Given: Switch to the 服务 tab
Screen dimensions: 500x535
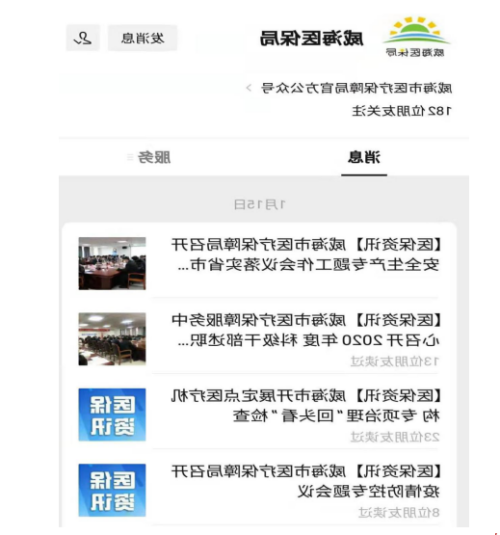Looking at the screenshot, I should point(149,158).
